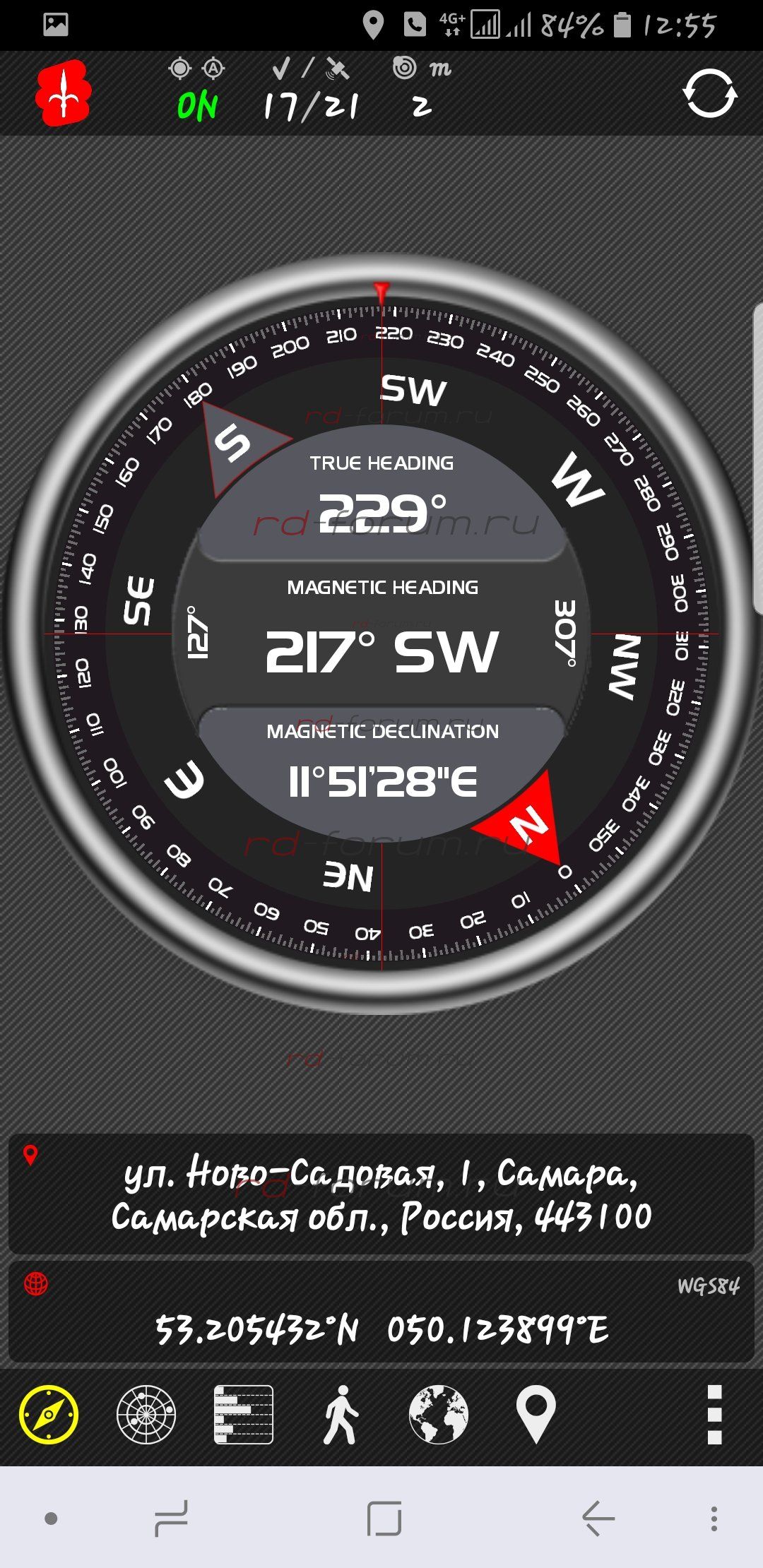Viewport: 763px width, 1568px height.
Task: Switch to the compass tab
Action: click(49, 1414)
